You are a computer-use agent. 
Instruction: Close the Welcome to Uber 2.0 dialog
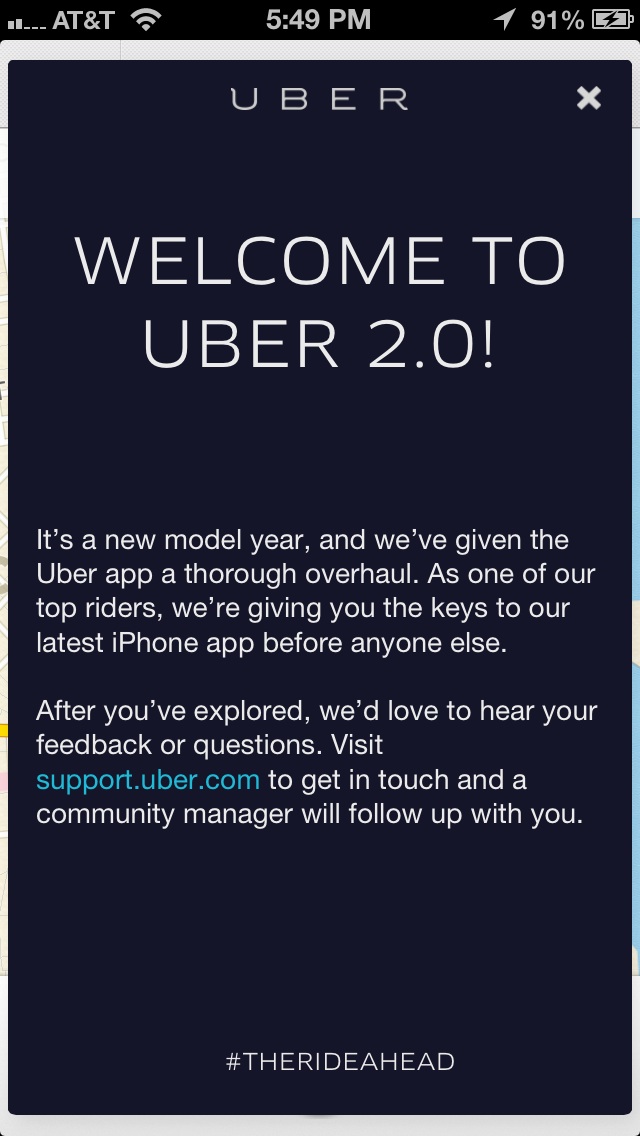pos(589,98)
